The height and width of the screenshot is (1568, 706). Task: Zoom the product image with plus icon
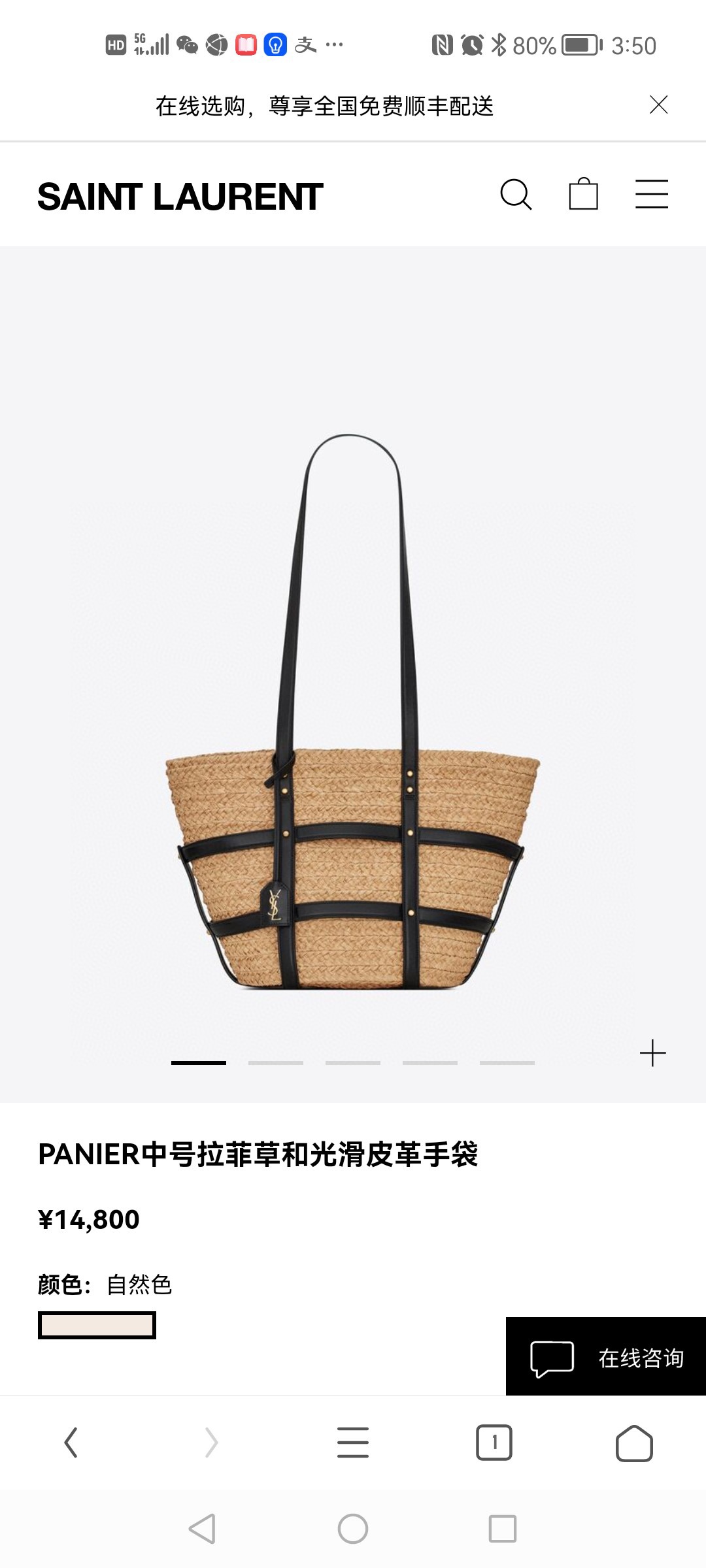pyautogui.click(x=652, y=1053)
